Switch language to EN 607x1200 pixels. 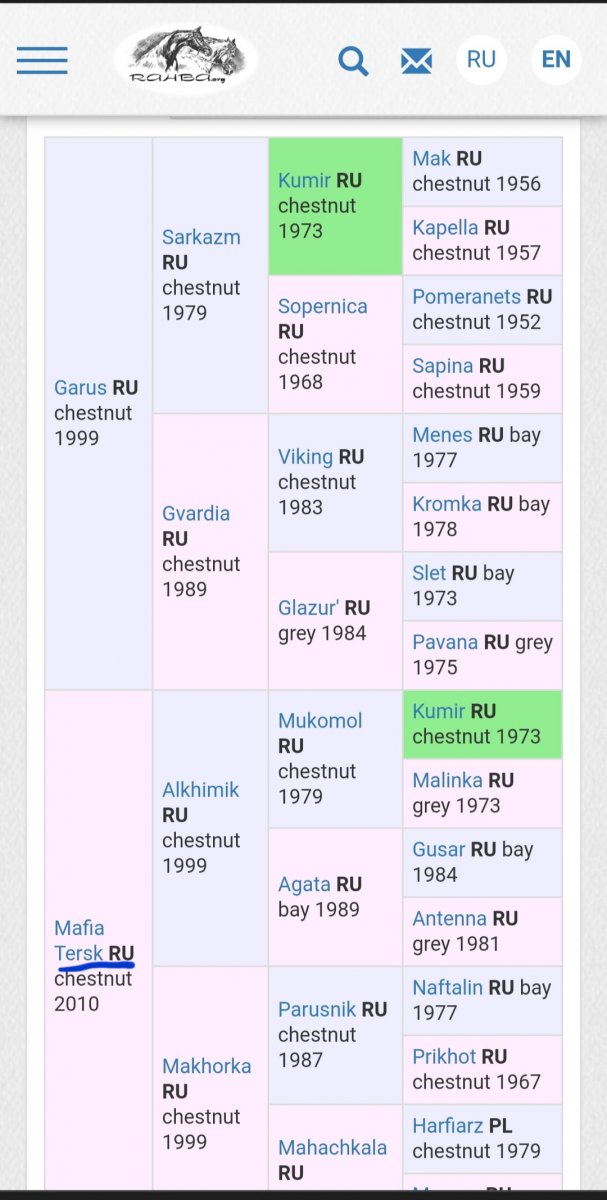[555, 59]
